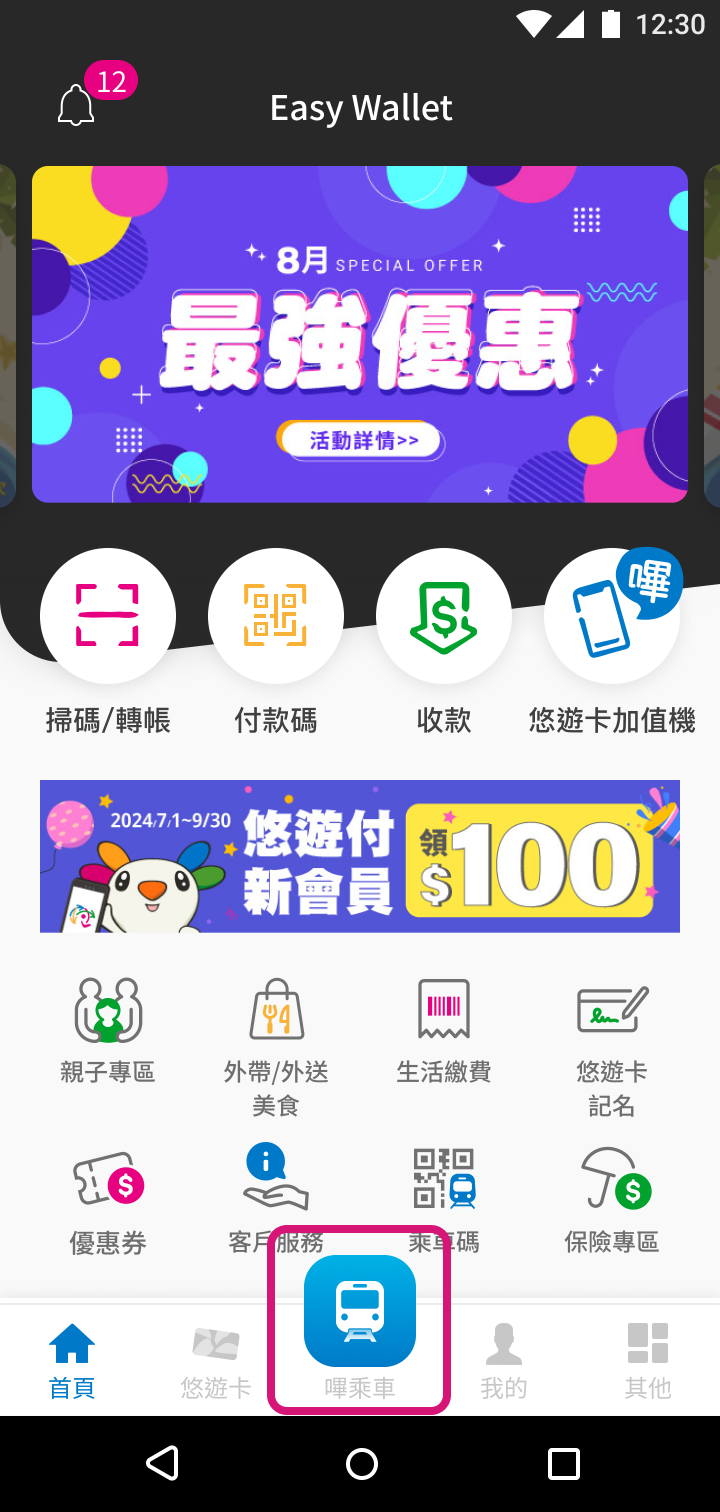Open 外帶/外送美食 food delivery
The image size is (720, 1512).
click(276, 1040)
